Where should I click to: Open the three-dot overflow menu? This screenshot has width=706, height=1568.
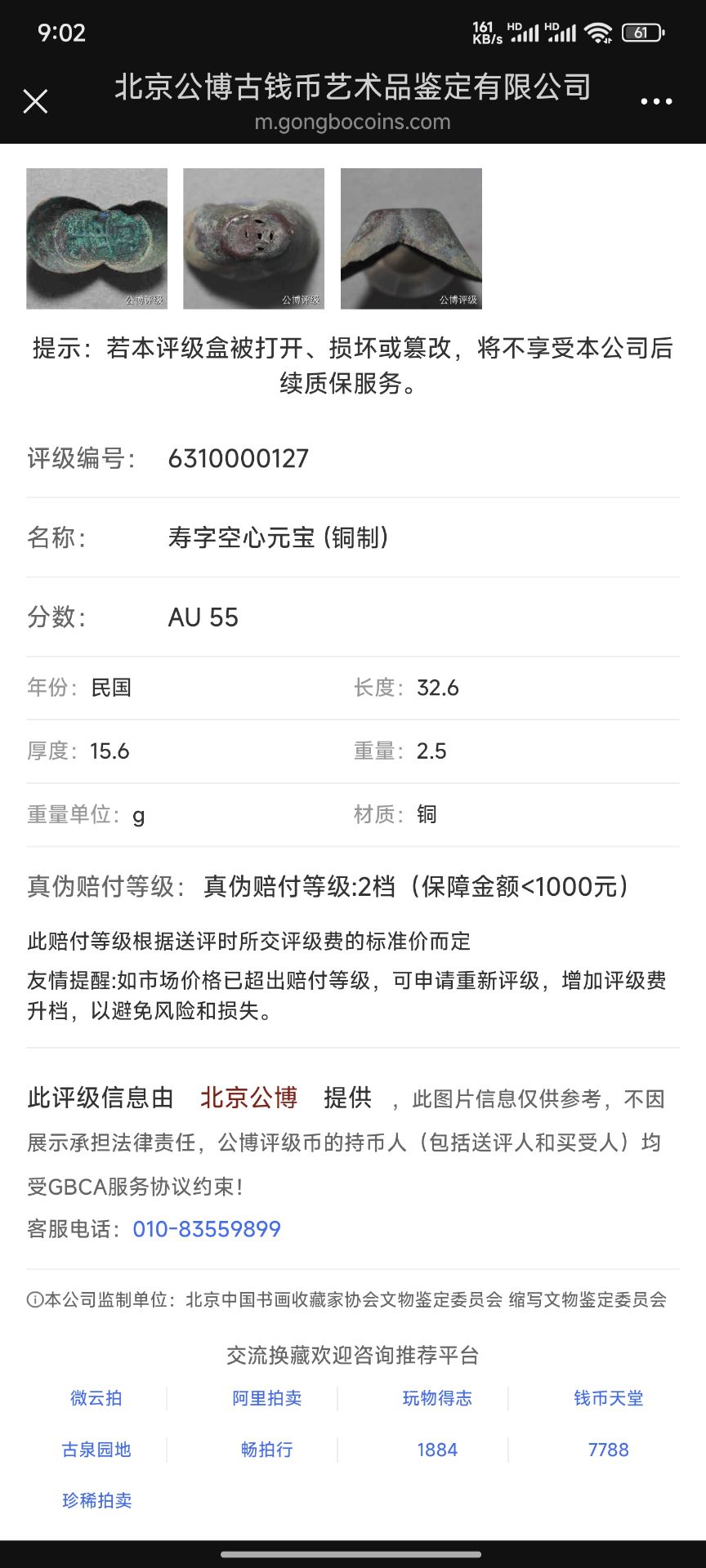click(656, 101)
